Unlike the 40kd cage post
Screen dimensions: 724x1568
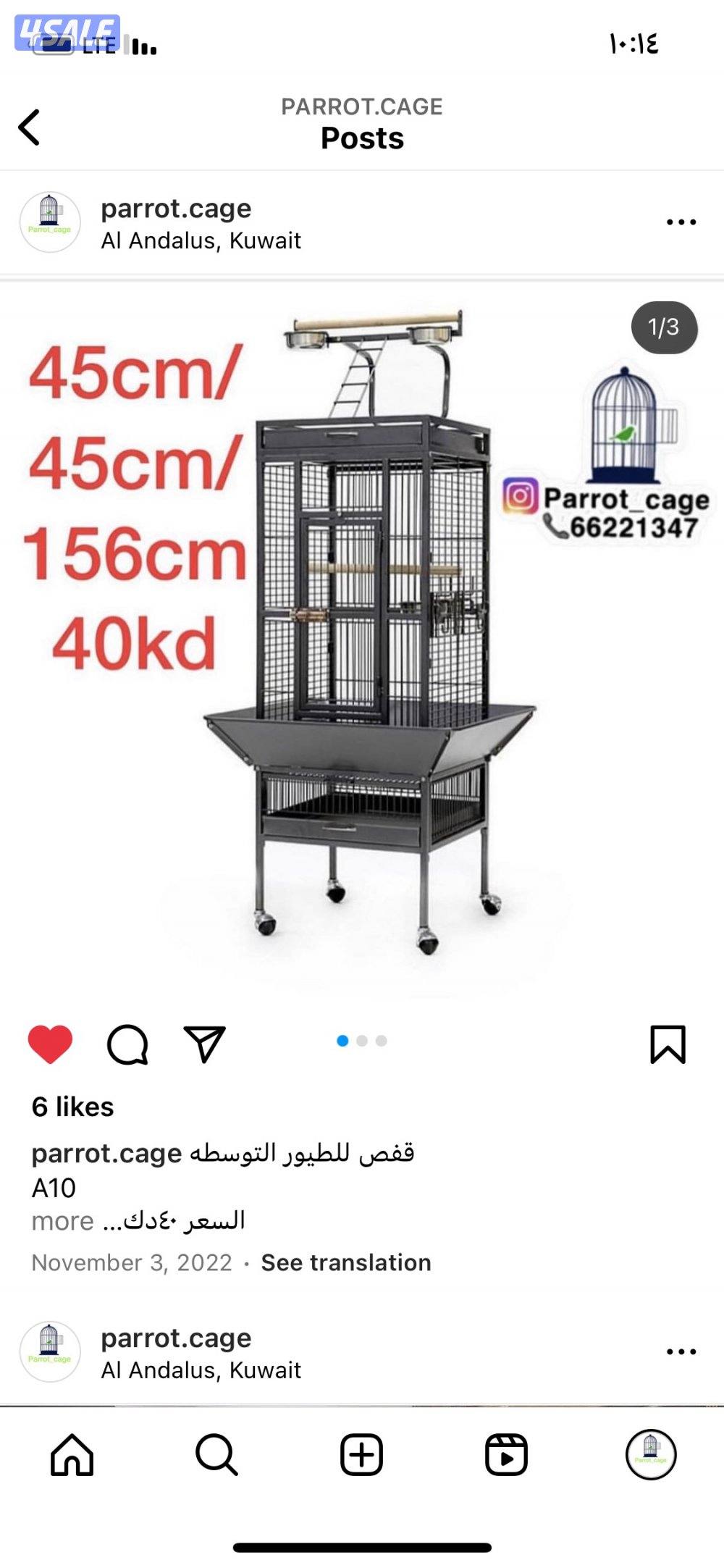tap(50, 1044)
